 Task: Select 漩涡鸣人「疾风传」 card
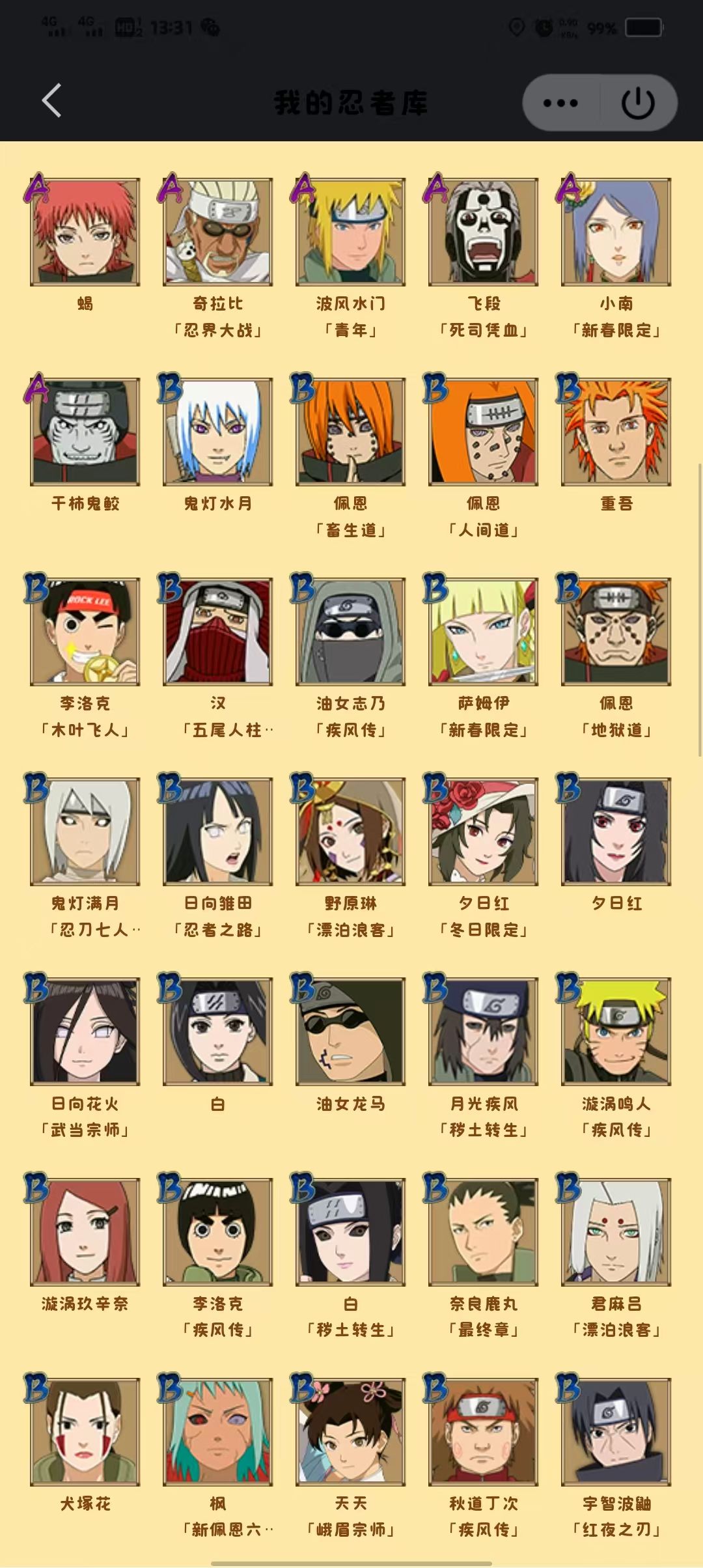(x=616, y=1031)
